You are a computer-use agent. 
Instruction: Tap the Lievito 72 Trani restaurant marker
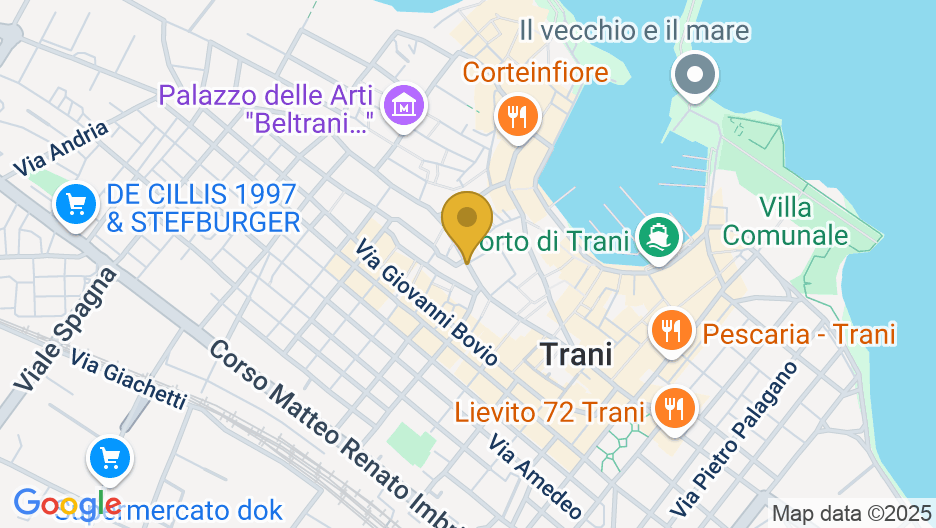675,408
